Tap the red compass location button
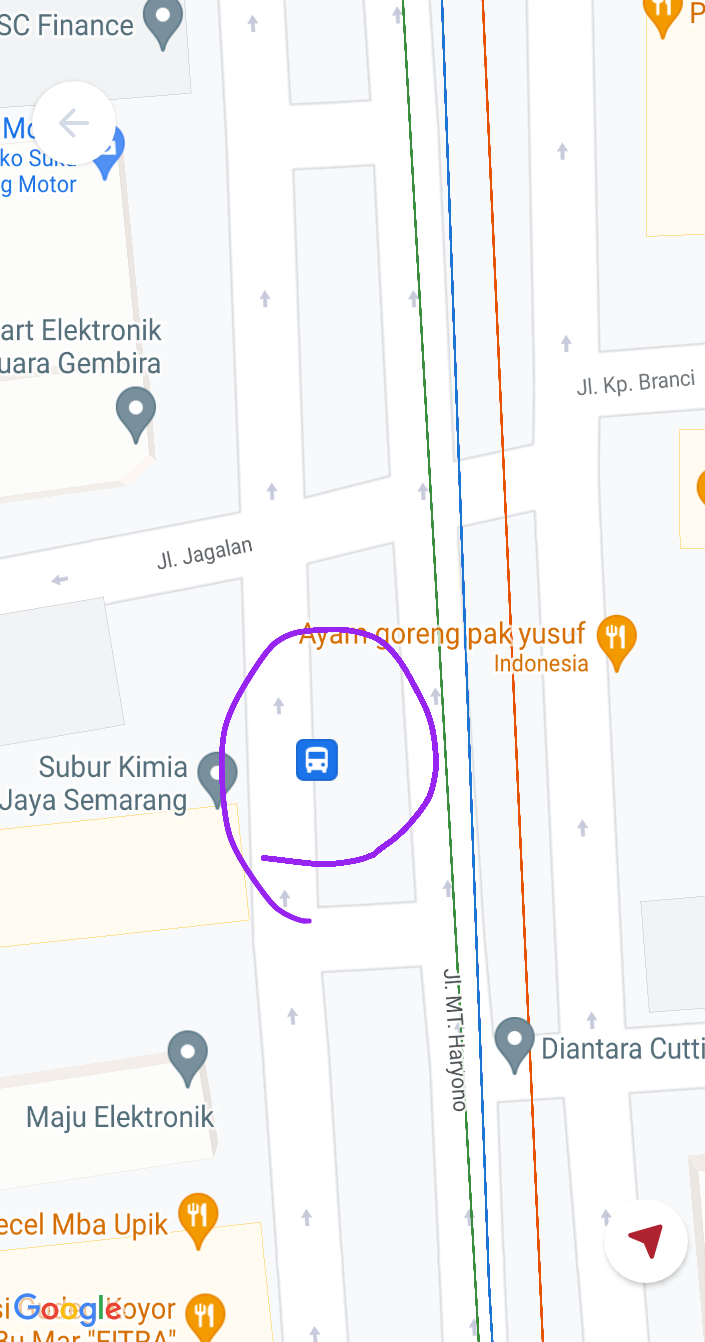Screen dimensions: 705x1342 tap(646, 1240)
